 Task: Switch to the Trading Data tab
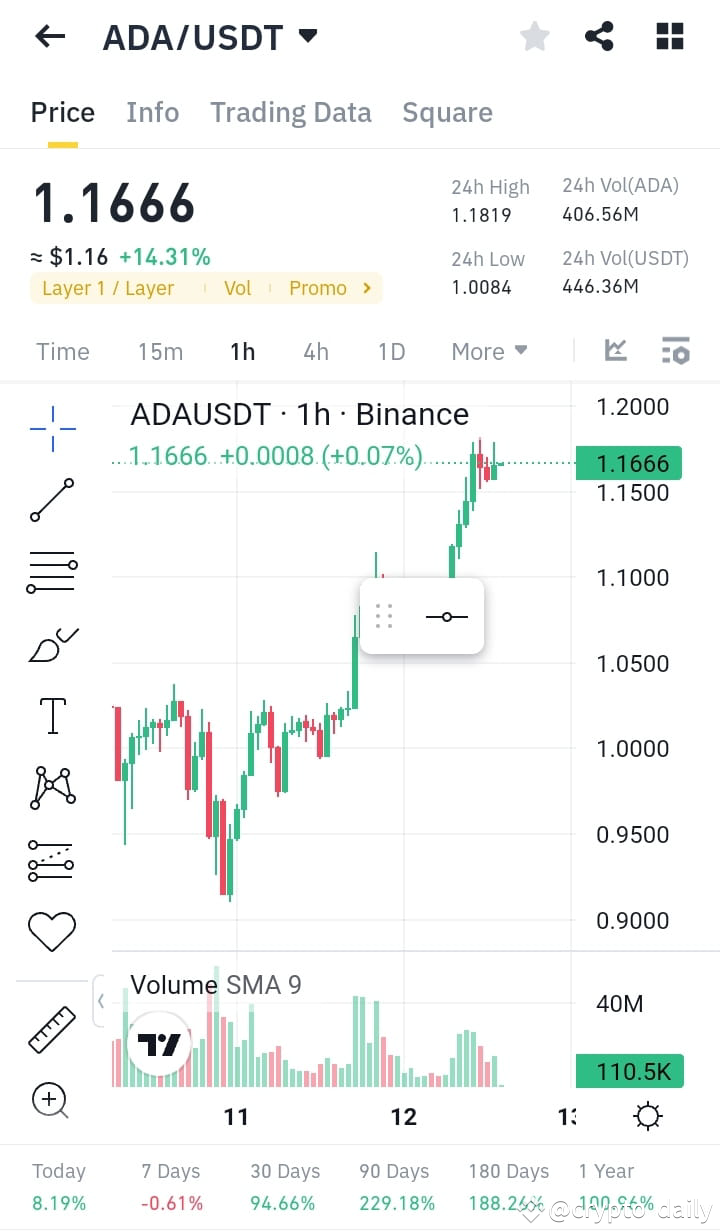point(290,112)
